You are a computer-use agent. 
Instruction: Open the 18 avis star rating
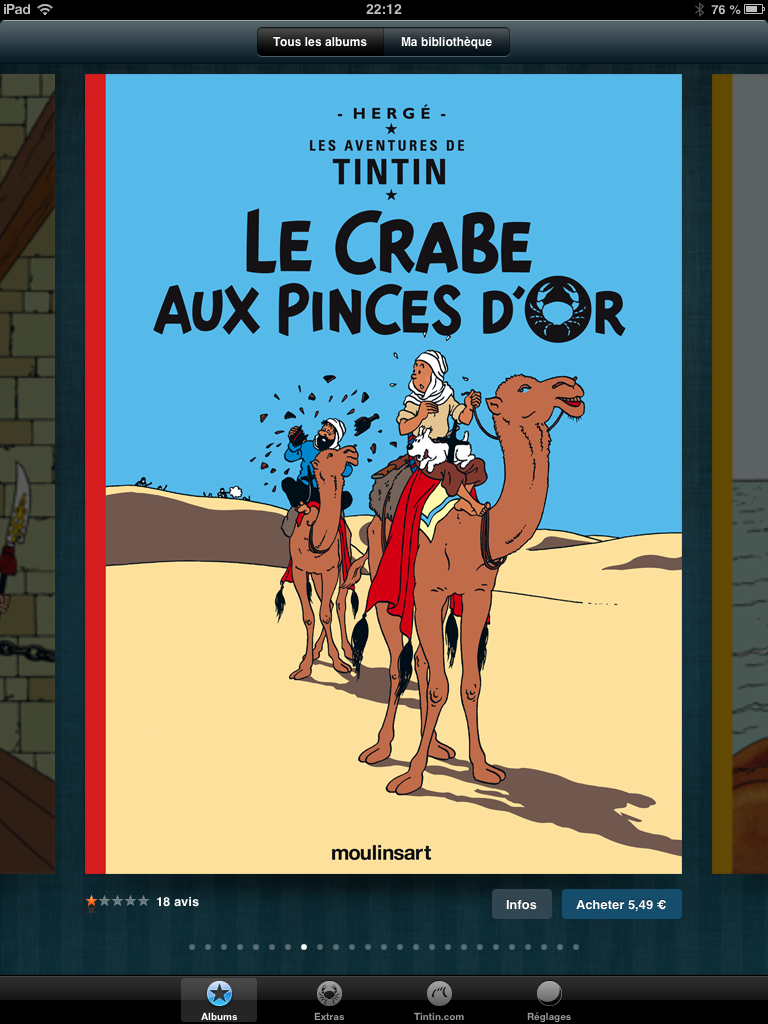click(x=142, y=901)
